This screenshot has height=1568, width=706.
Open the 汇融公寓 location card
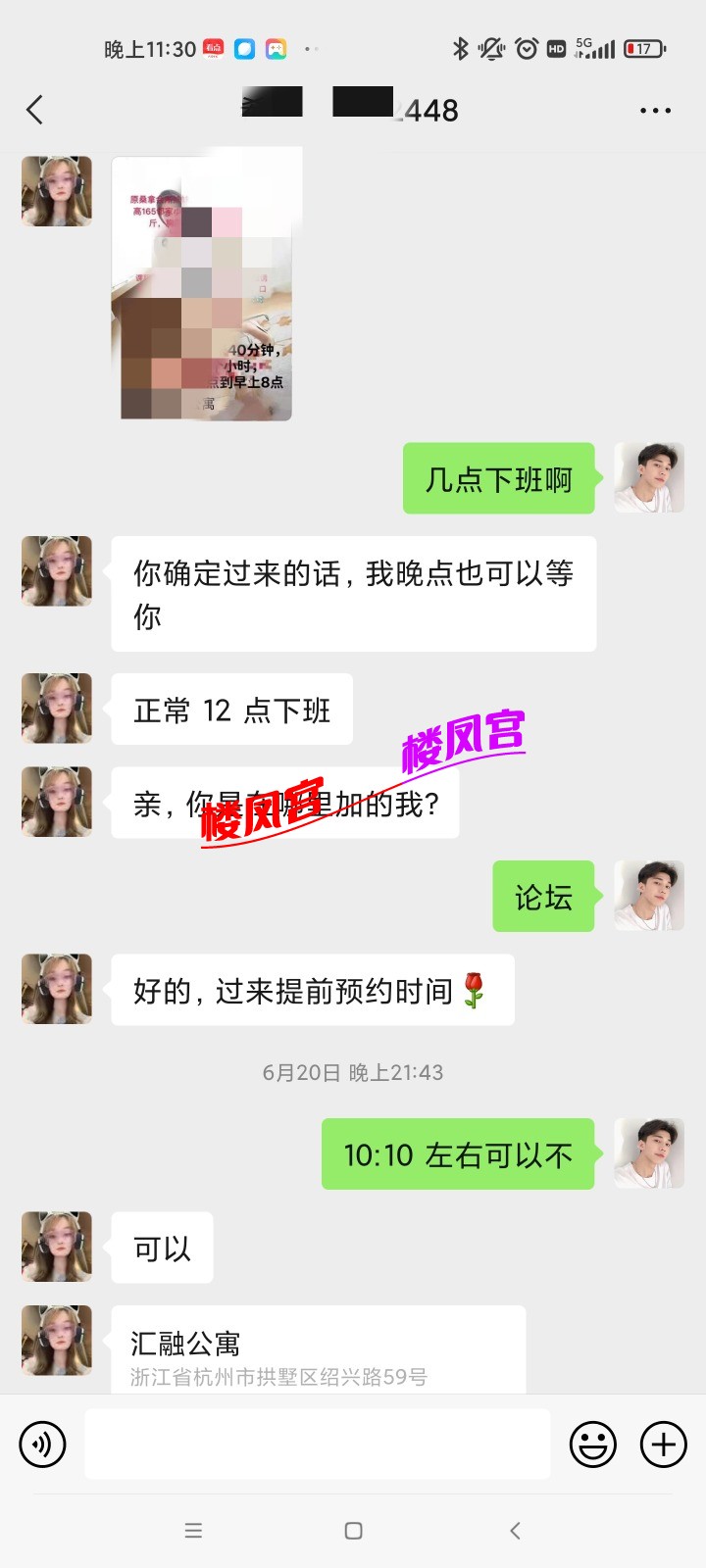pos(318,1352)
